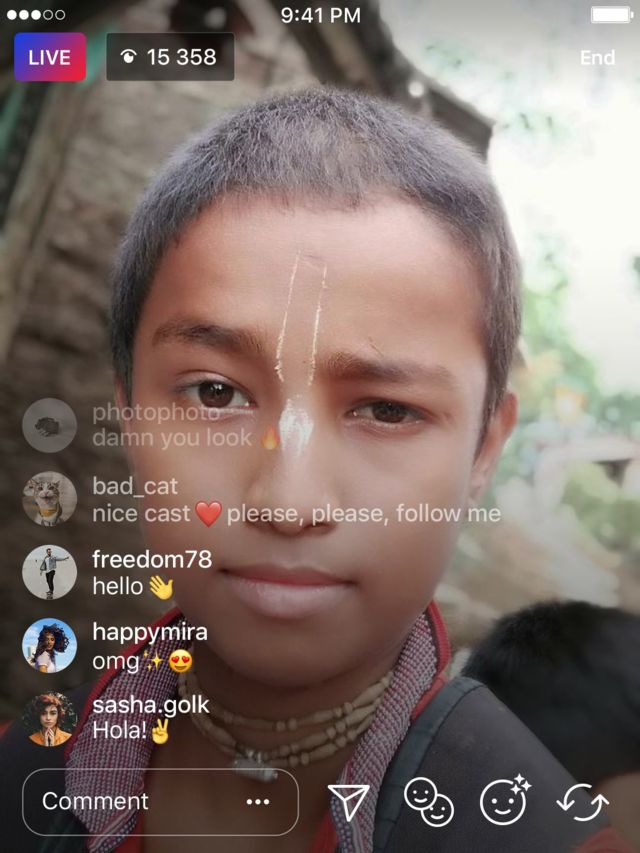640x853 pixels.
Task: End the live broadcast
Action: [x=597, y=58]
